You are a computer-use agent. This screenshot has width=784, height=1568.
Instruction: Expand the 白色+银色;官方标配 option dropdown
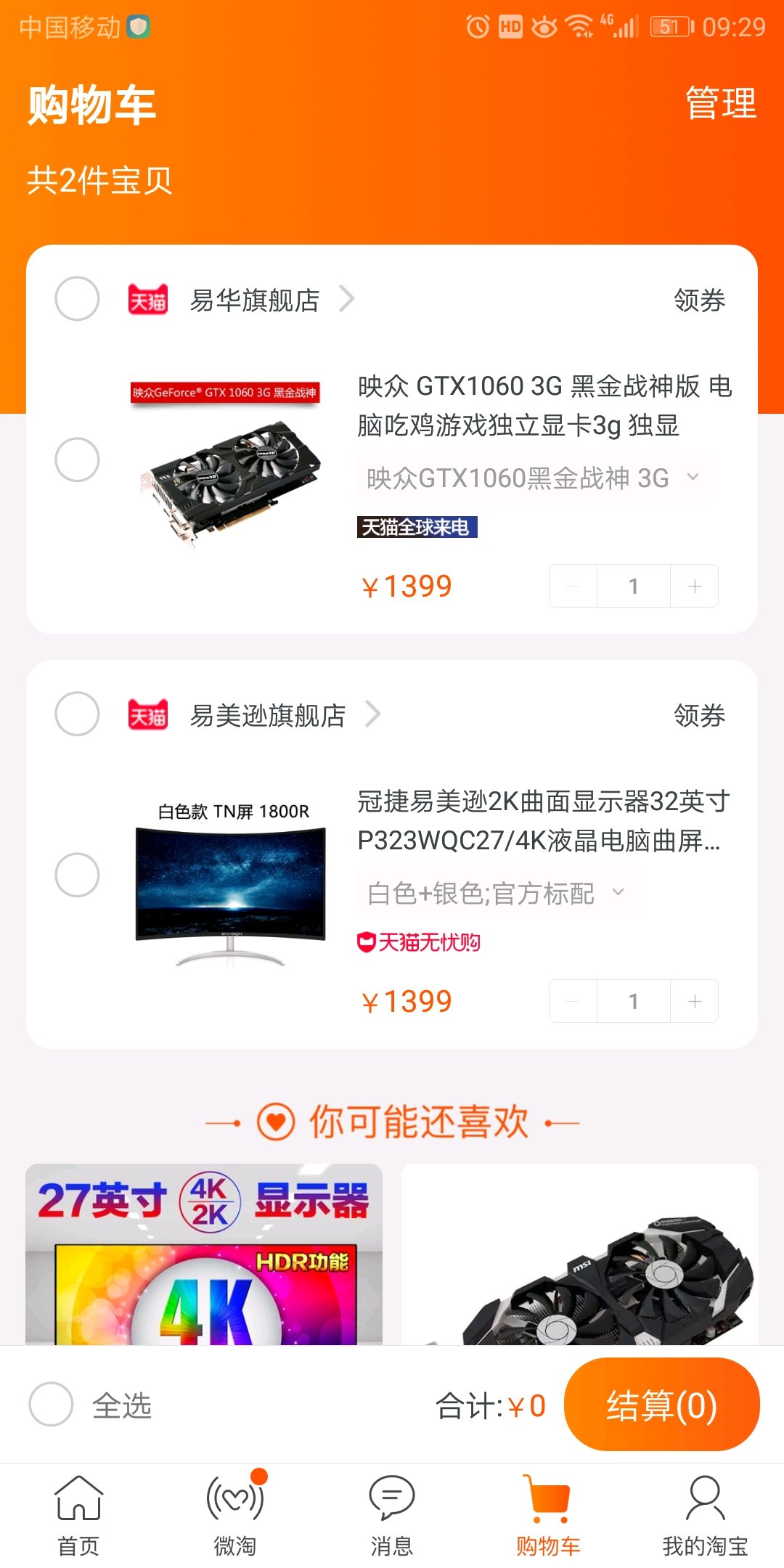click(497, 893)
